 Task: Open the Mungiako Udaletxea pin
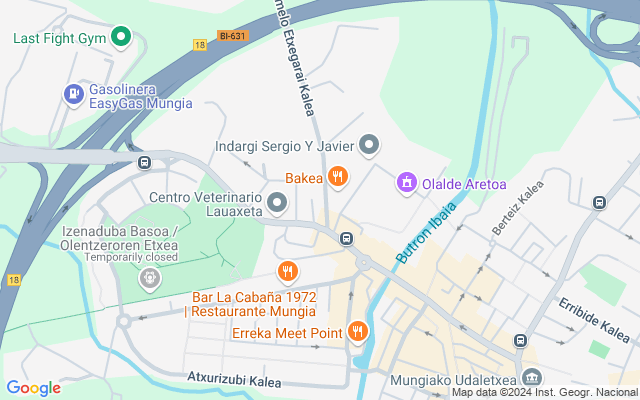531,378
